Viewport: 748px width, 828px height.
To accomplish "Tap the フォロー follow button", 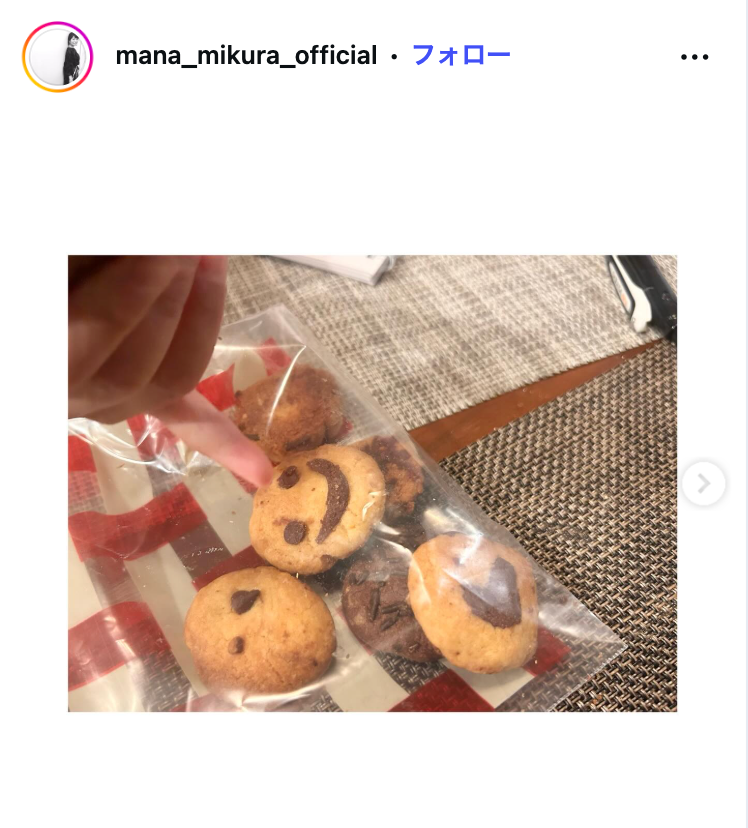I will click(461, 55).
